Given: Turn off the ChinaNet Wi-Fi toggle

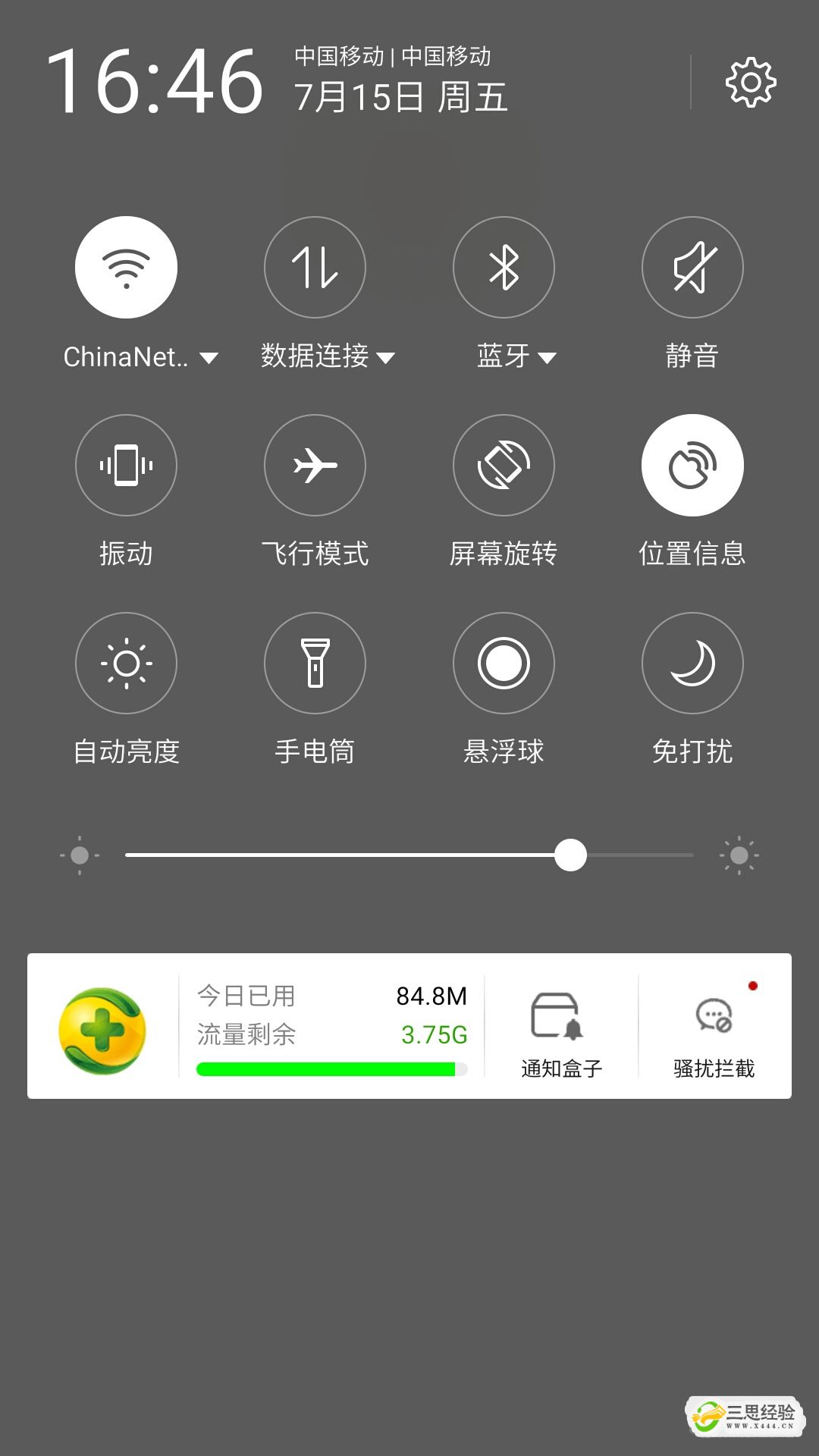Looking at the screenshot, I should [x=126, y=267].
